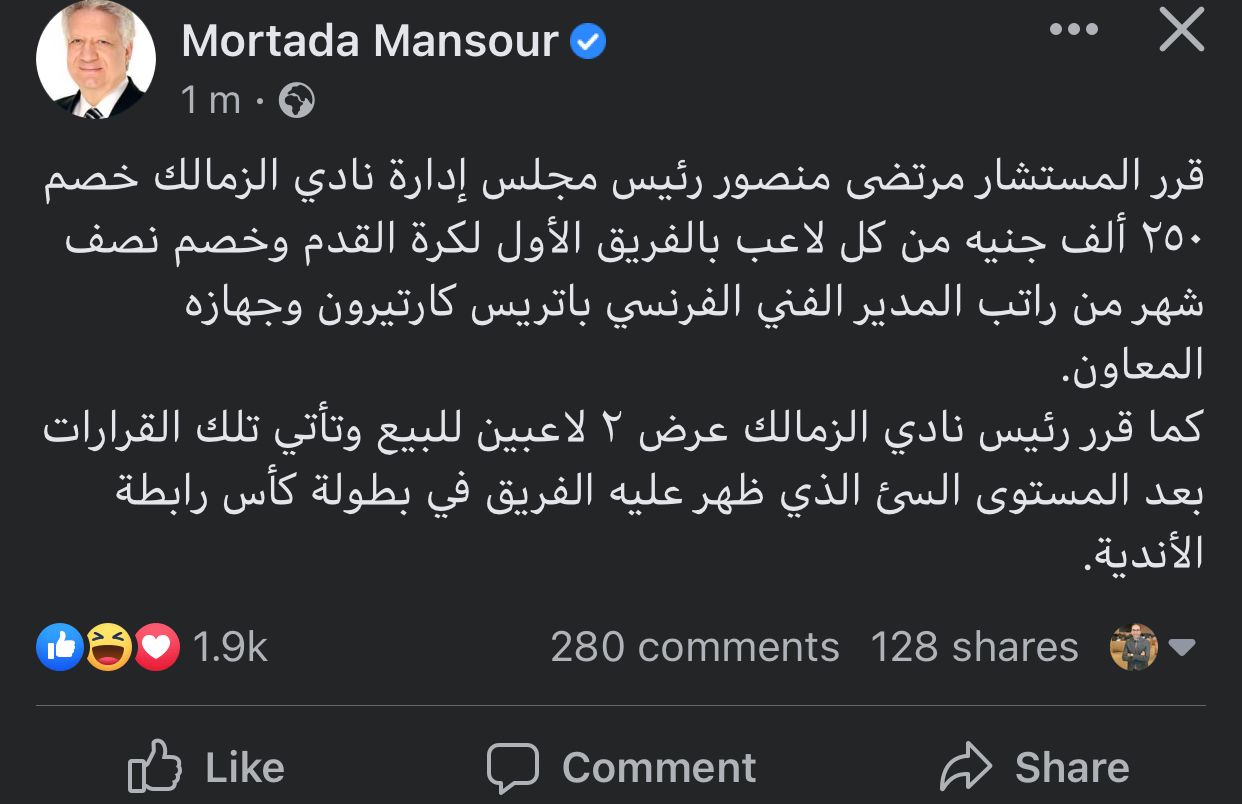Screen dimensions: 1242x804
Task: Close the post with the X
Action: click(1181, 31)
